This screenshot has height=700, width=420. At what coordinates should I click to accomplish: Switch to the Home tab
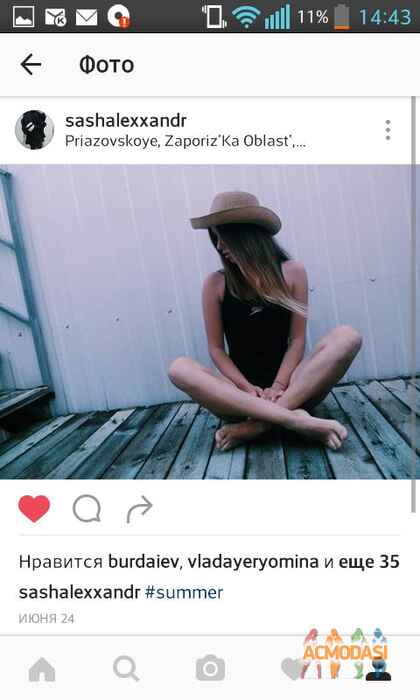[42, 669]
